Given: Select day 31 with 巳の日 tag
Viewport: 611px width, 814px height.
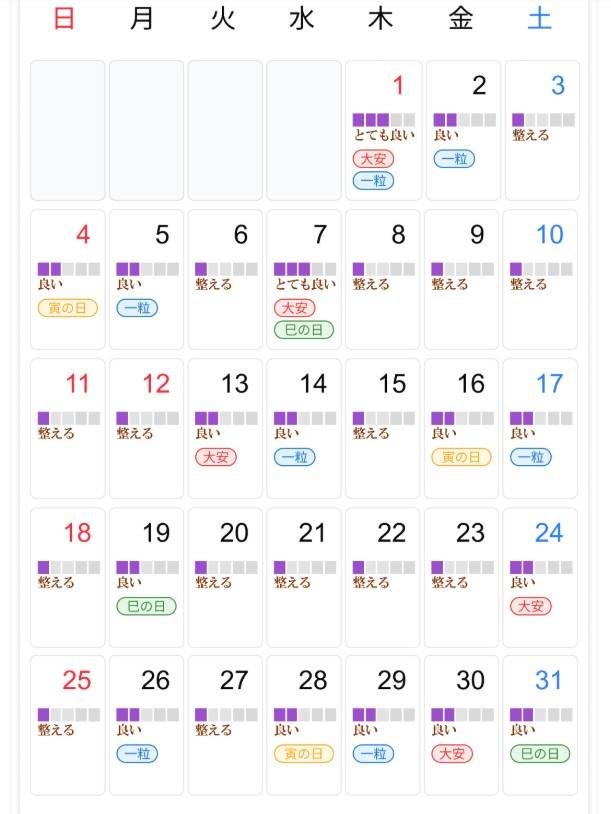Looking at the screenshot, I should [x=541, y=725].
